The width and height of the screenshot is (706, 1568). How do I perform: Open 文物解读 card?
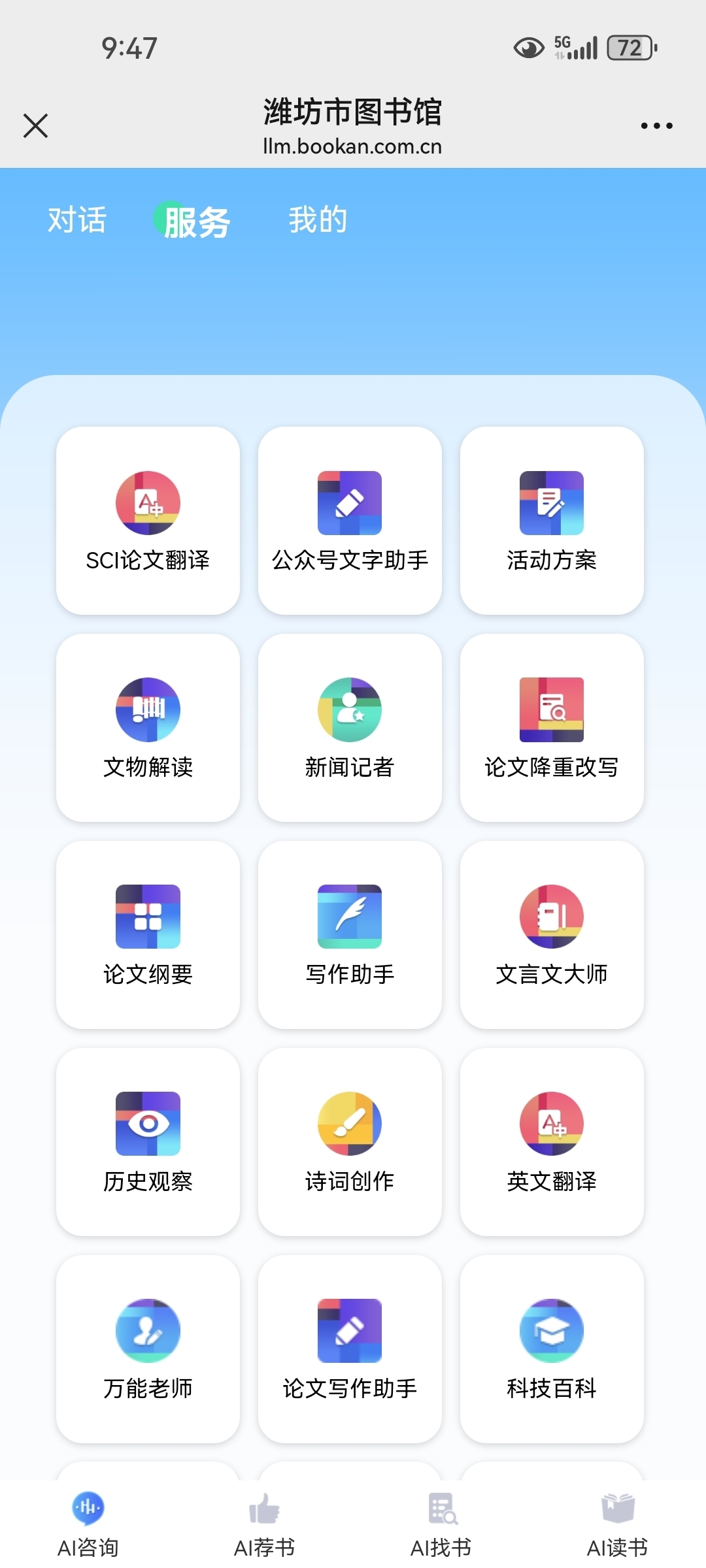pyautogui.click(x=148, y=728)
